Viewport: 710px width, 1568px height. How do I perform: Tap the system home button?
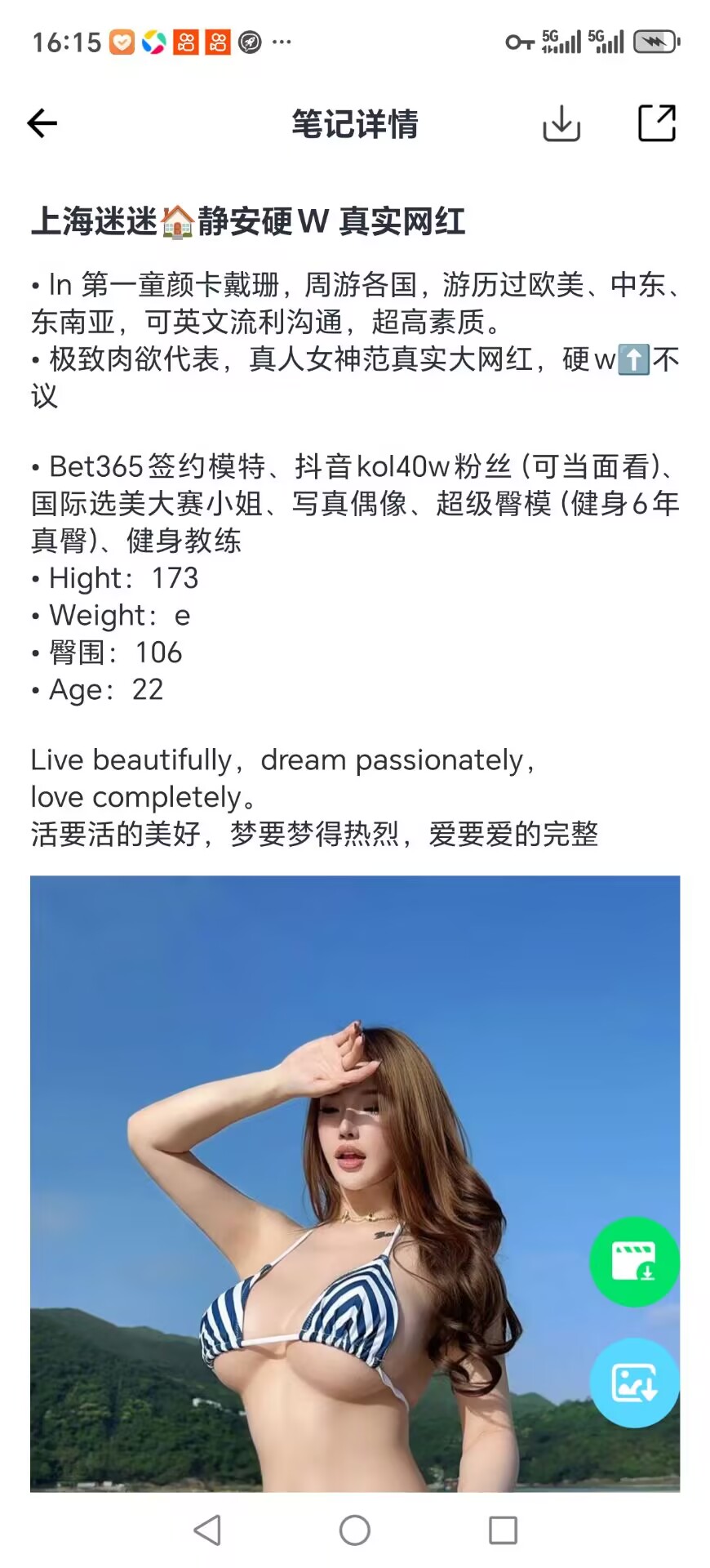354,1530
